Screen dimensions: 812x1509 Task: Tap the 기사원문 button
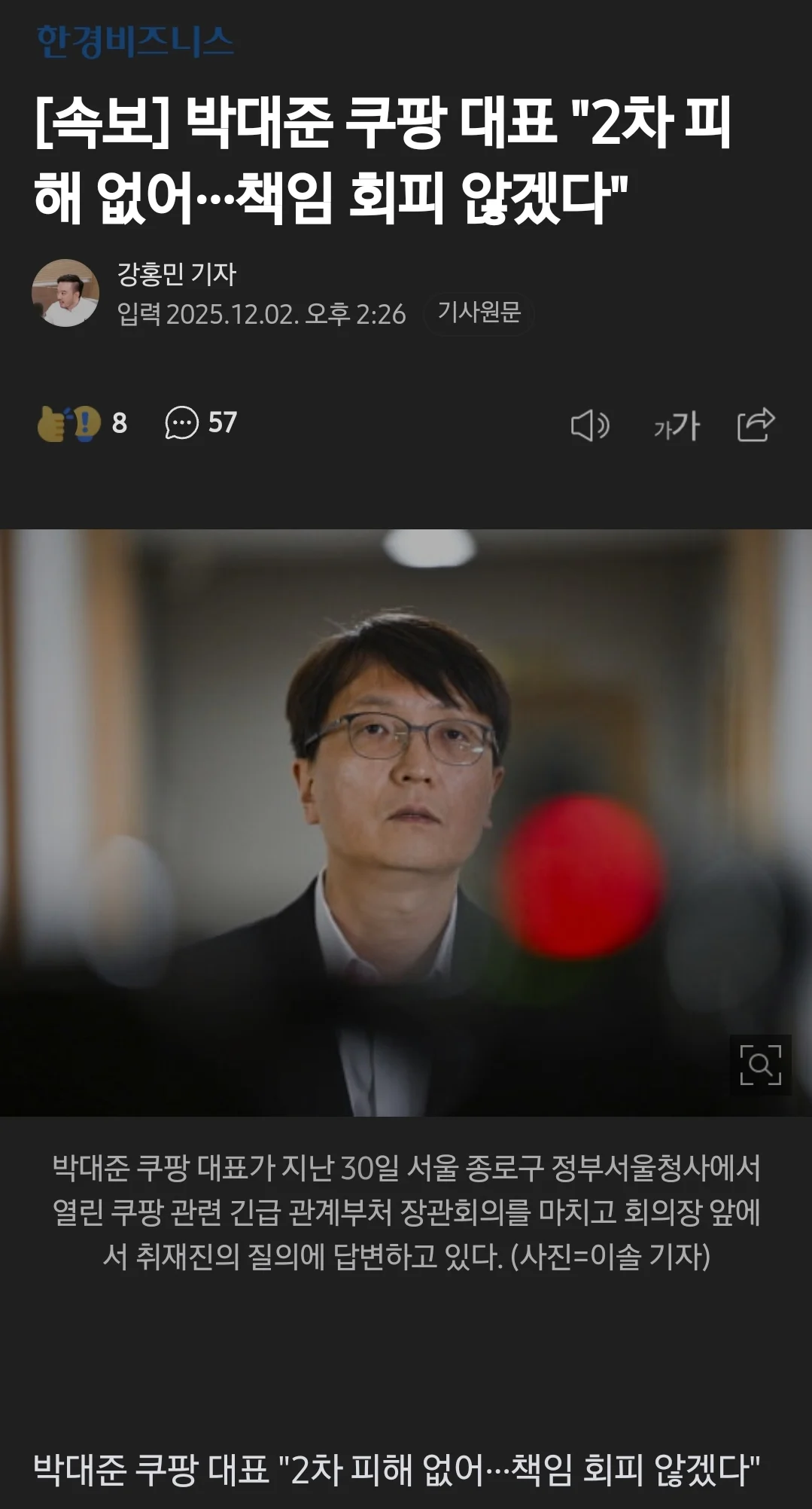pyautogui.click(x=479, y=312)
